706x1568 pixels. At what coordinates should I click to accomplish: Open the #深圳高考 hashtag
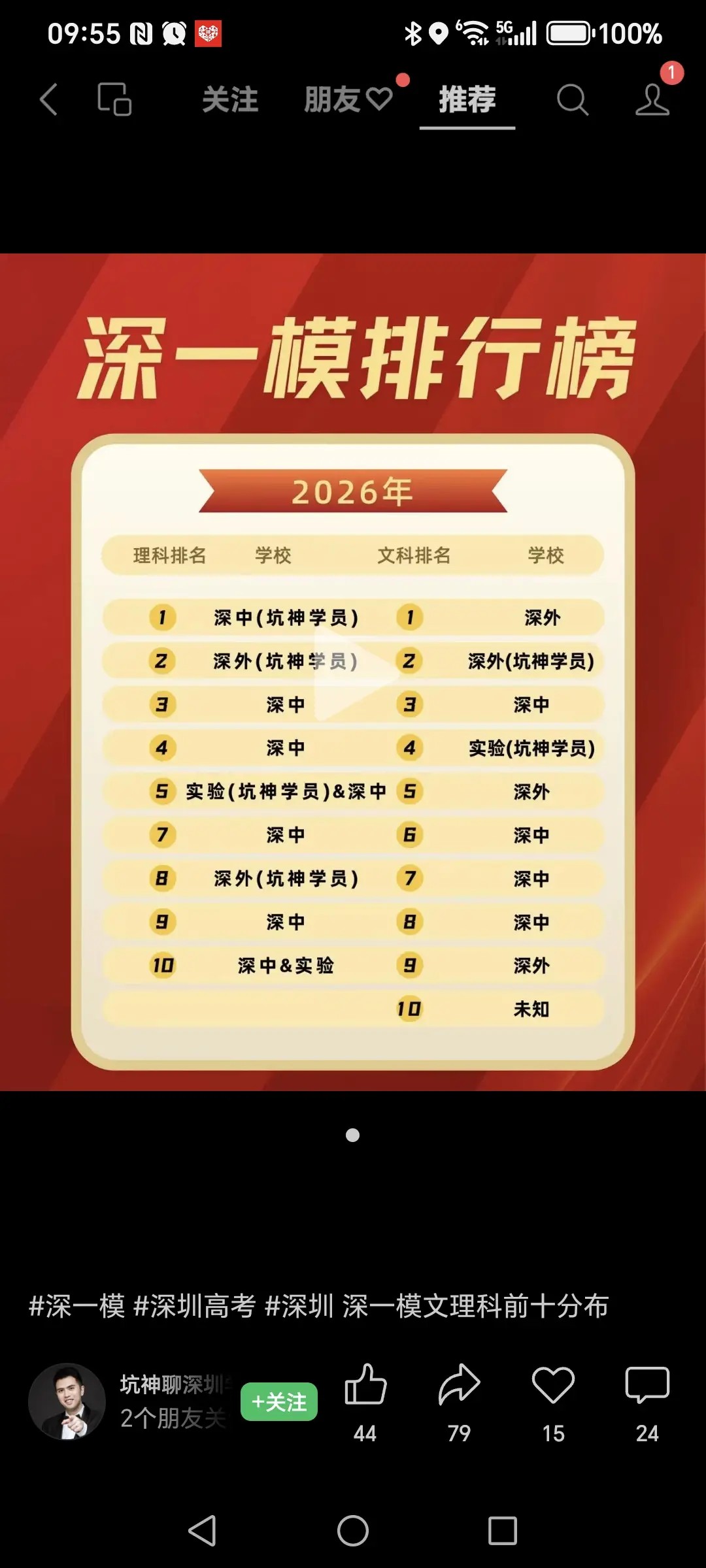coord(194,1306)
